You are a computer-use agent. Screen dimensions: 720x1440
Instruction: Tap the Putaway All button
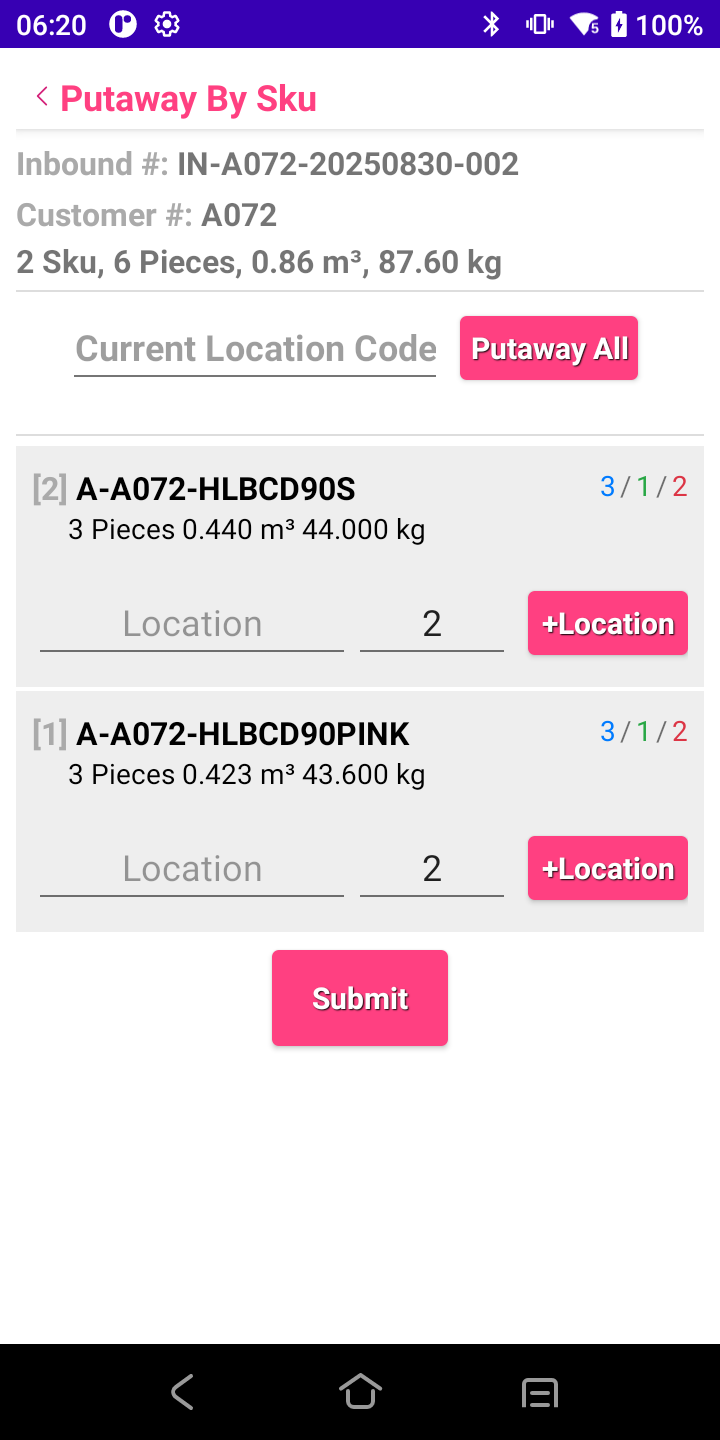549,349
